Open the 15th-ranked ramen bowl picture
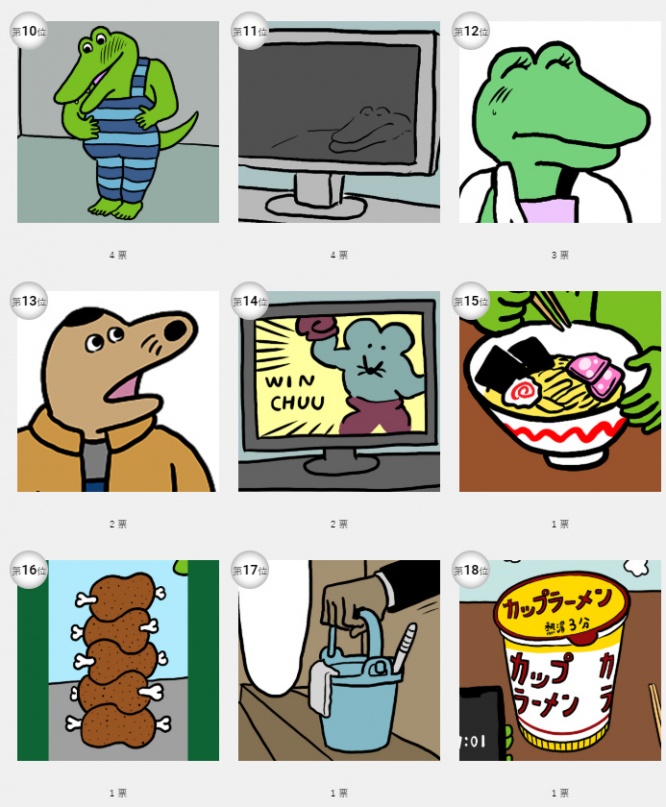The width and height of the screenshot is (666, 807). 560,391
